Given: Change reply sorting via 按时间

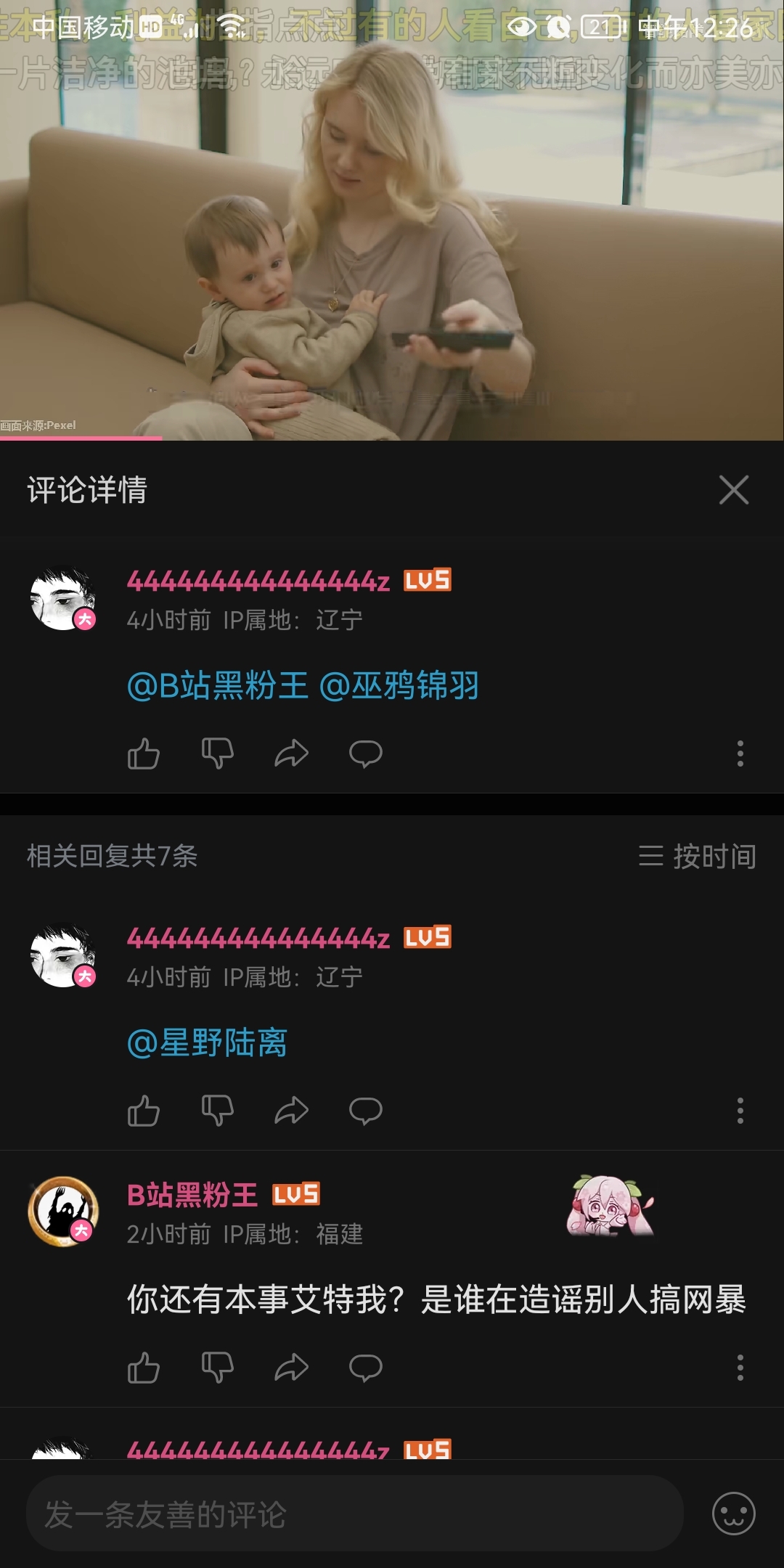Looking at the screenshot, I should 697,857.
